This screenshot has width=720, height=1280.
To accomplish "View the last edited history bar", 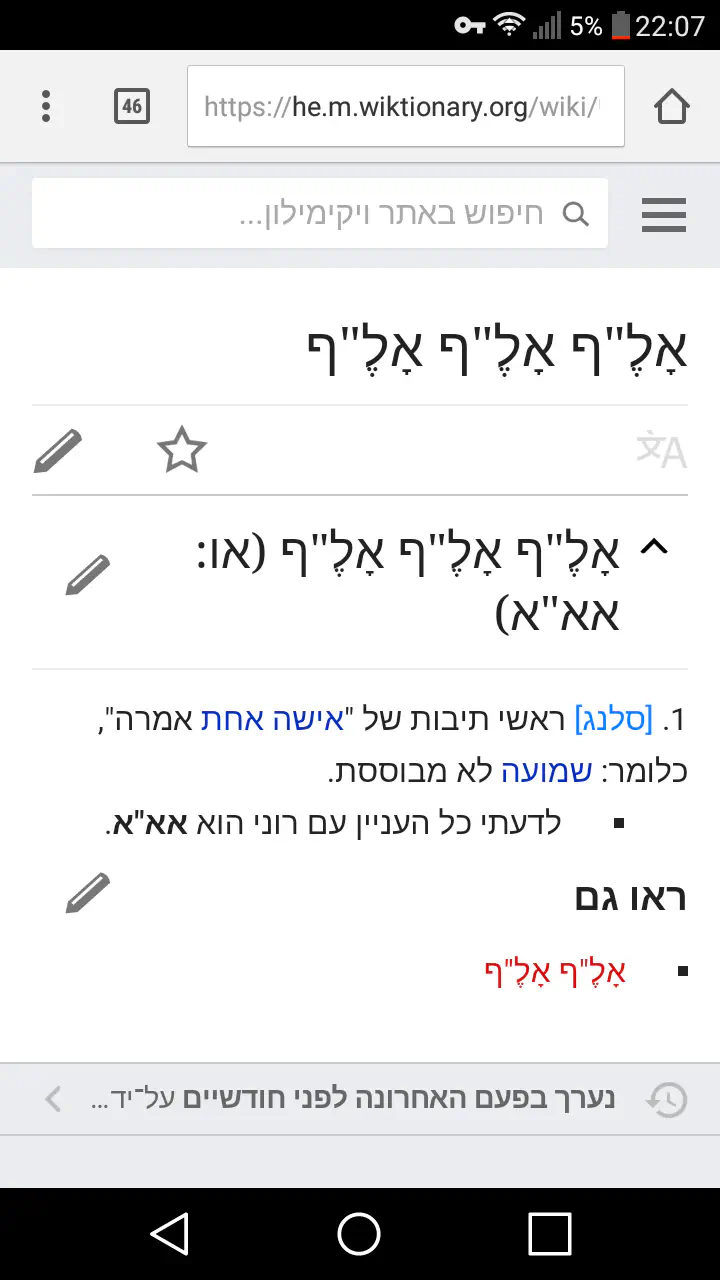I will pyautogui.click(x=360, y=1099).
